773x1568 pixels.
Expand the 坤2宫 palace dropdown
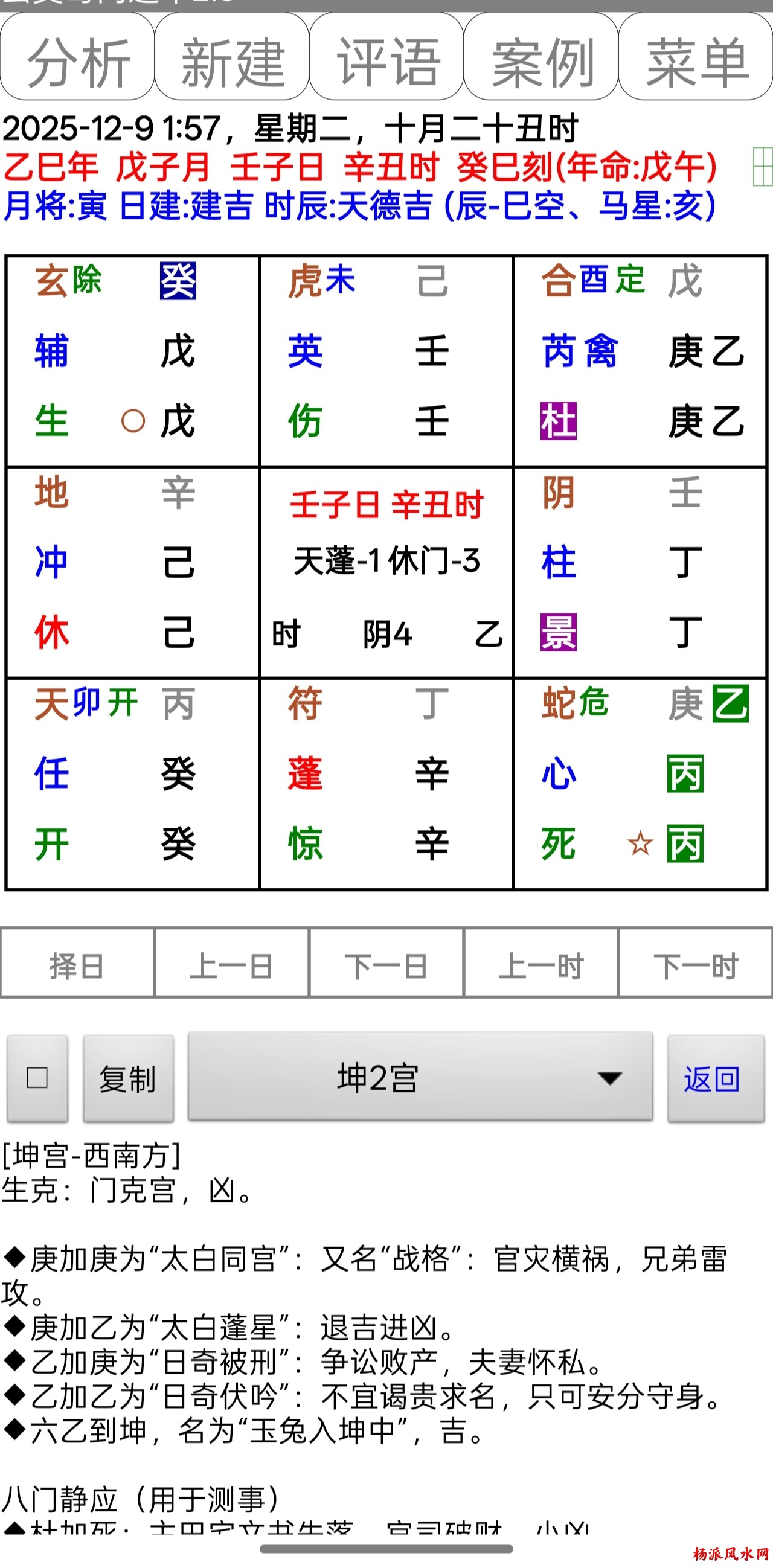click(x=420, y=1078)
